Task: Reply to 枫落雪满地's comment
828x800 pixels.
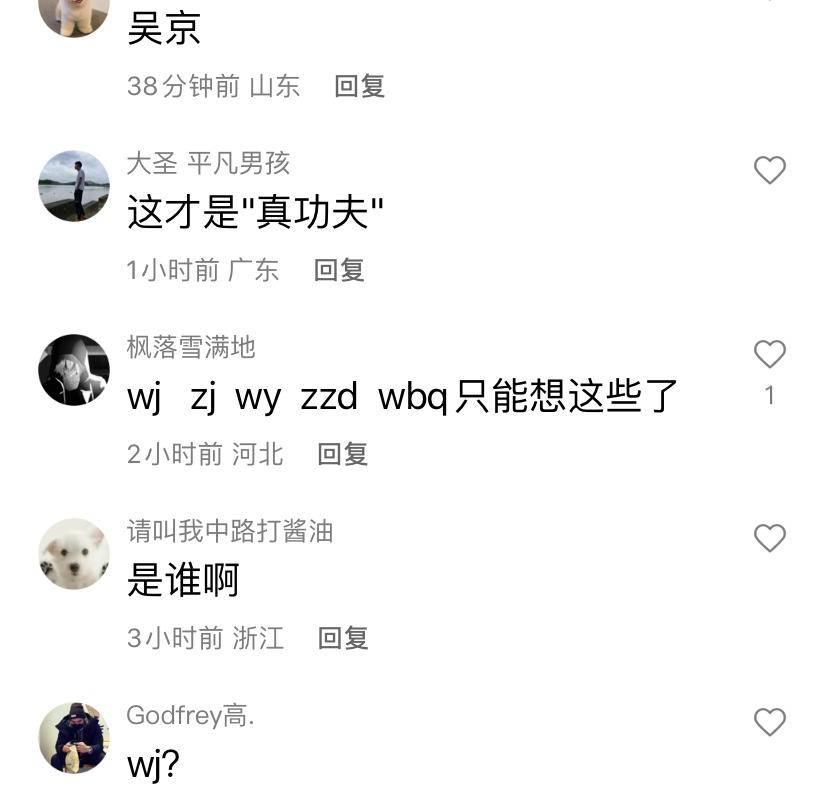Action: [343, 454]
